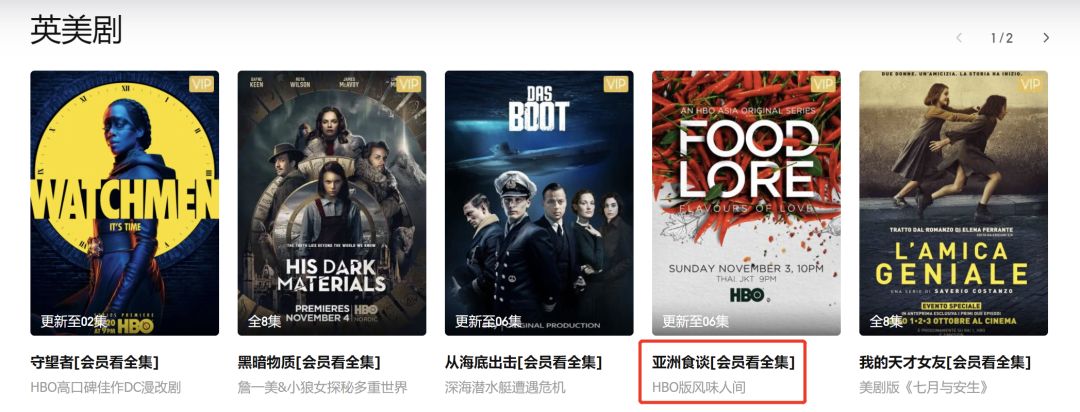
Task: Tap the title 我的天才女友[会员看全集]
Action: click(945, 361)
